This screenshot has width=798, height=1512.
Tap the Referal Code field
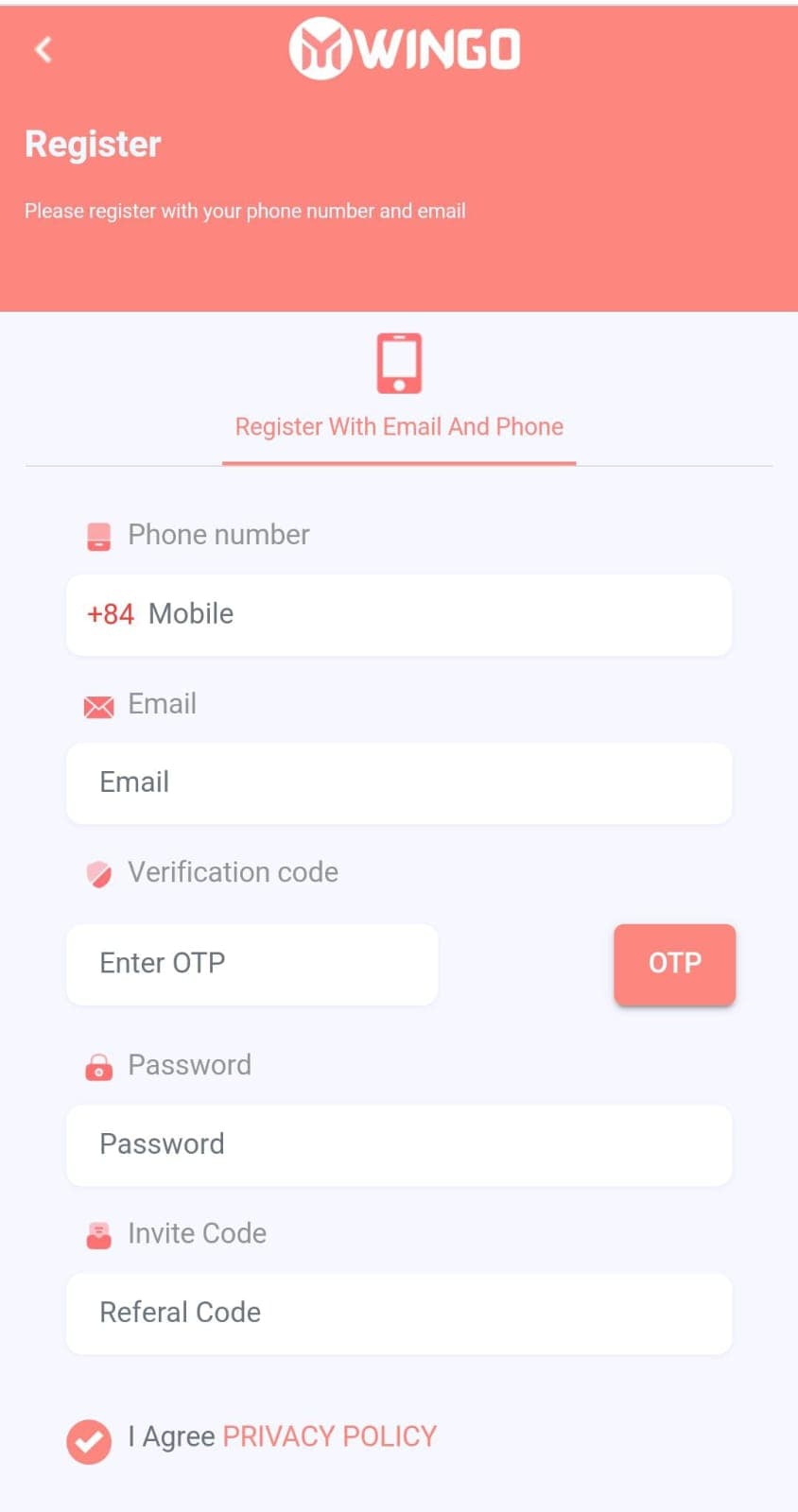click(x=399, y=1313)
